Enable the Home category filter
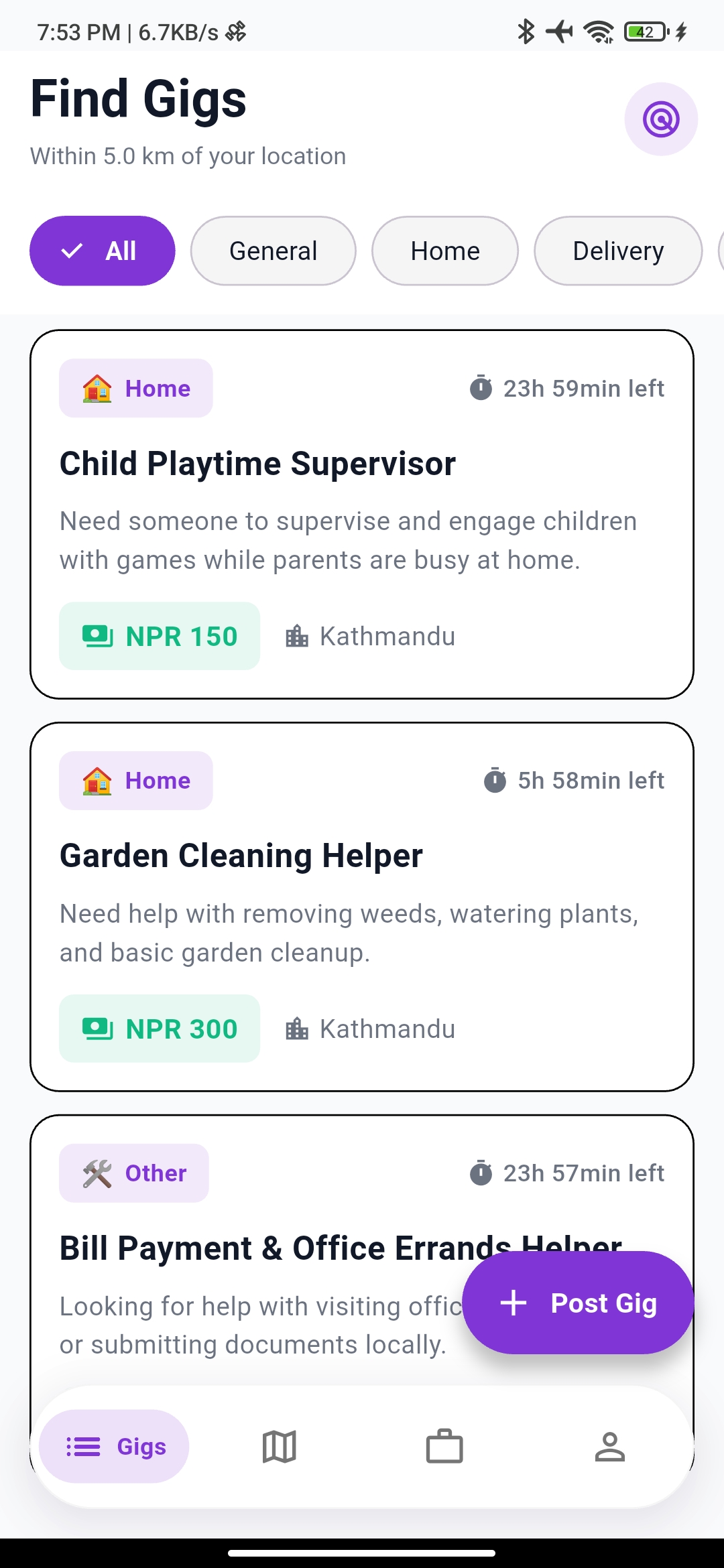 [x=444, y=250]
